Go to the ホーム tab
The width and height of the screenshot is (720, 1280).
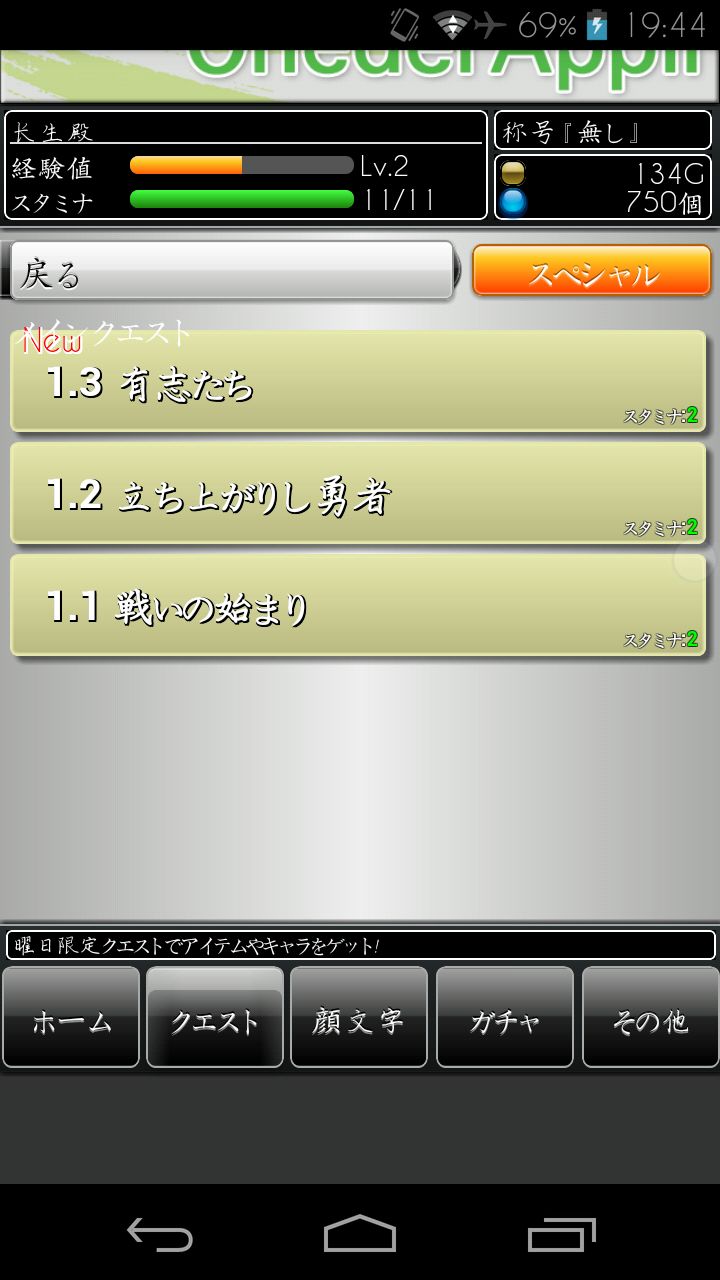click(71, 1018)
